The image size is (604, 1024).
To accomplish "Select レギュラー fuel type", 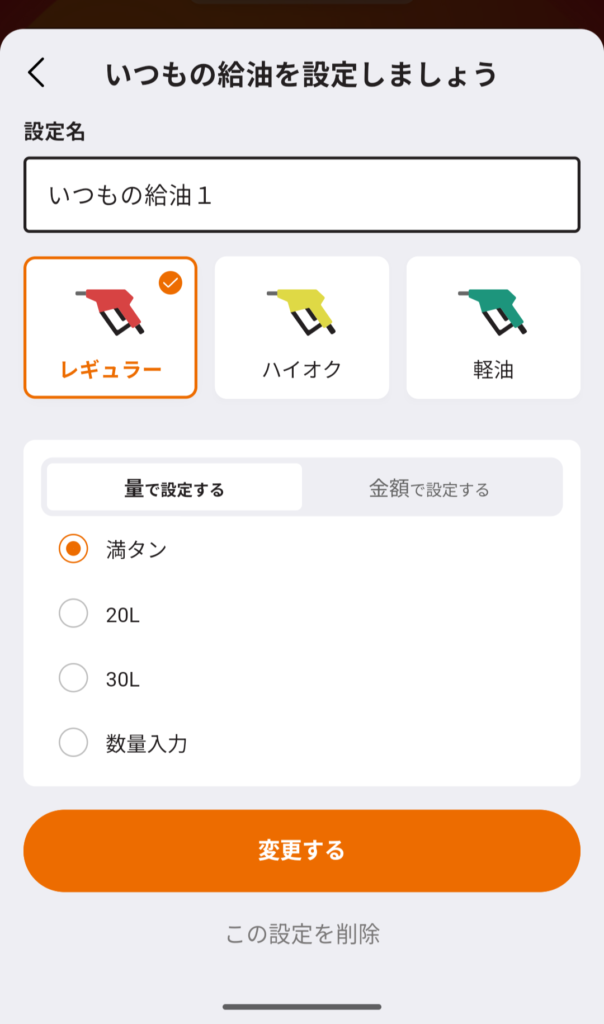I will 111,328.
